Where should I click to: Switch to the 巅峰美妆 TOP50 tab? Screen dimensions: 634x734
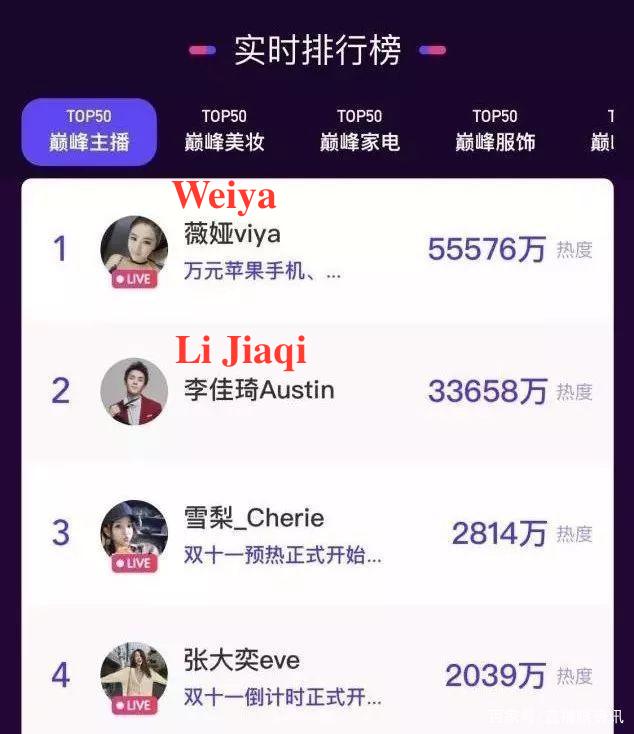[x=224, y=131]
